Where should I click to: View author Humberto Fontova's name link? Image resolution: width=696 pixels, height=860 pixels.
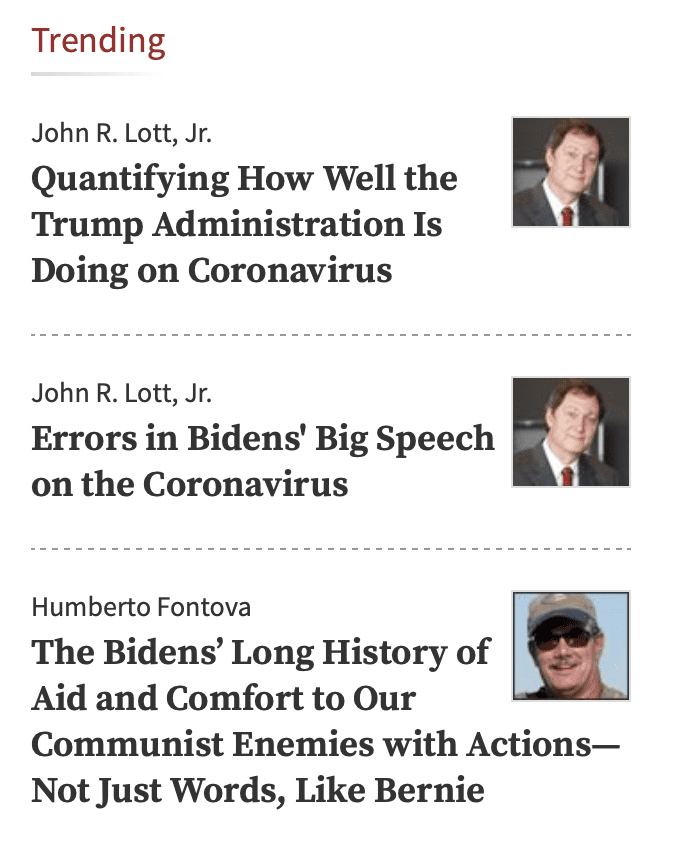point(141,606)
